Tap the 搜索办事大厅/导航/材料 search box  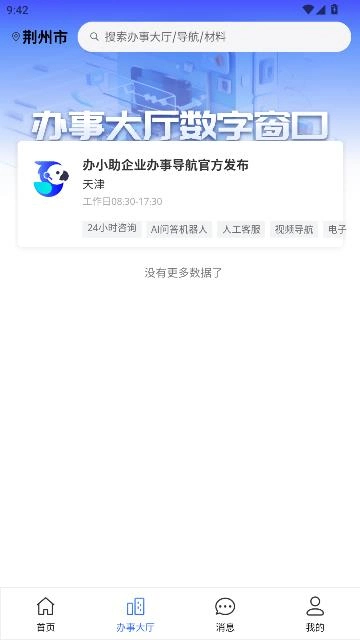(214, 37)
